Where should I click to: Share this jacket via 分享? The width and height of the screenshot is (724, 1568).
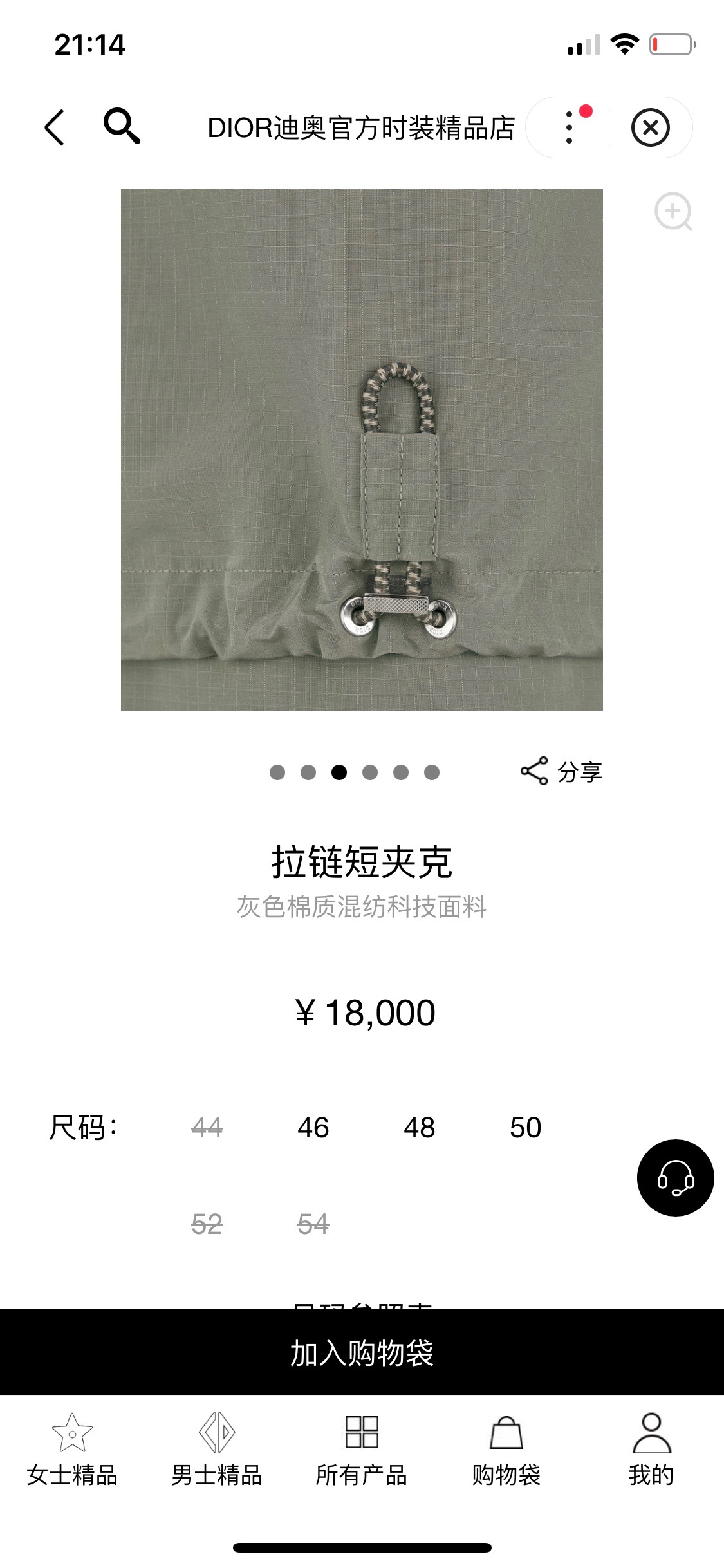561,771
